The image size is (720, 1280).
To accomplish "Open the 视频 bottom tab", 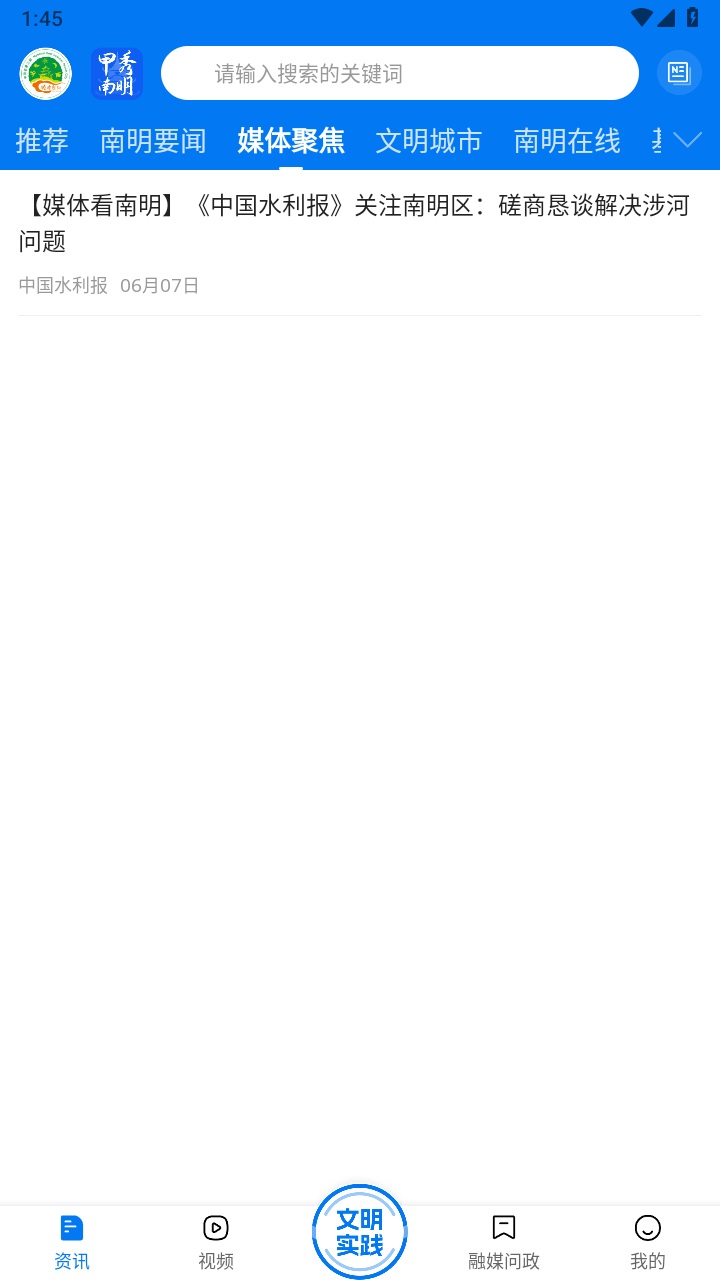I will point(216,1242).
